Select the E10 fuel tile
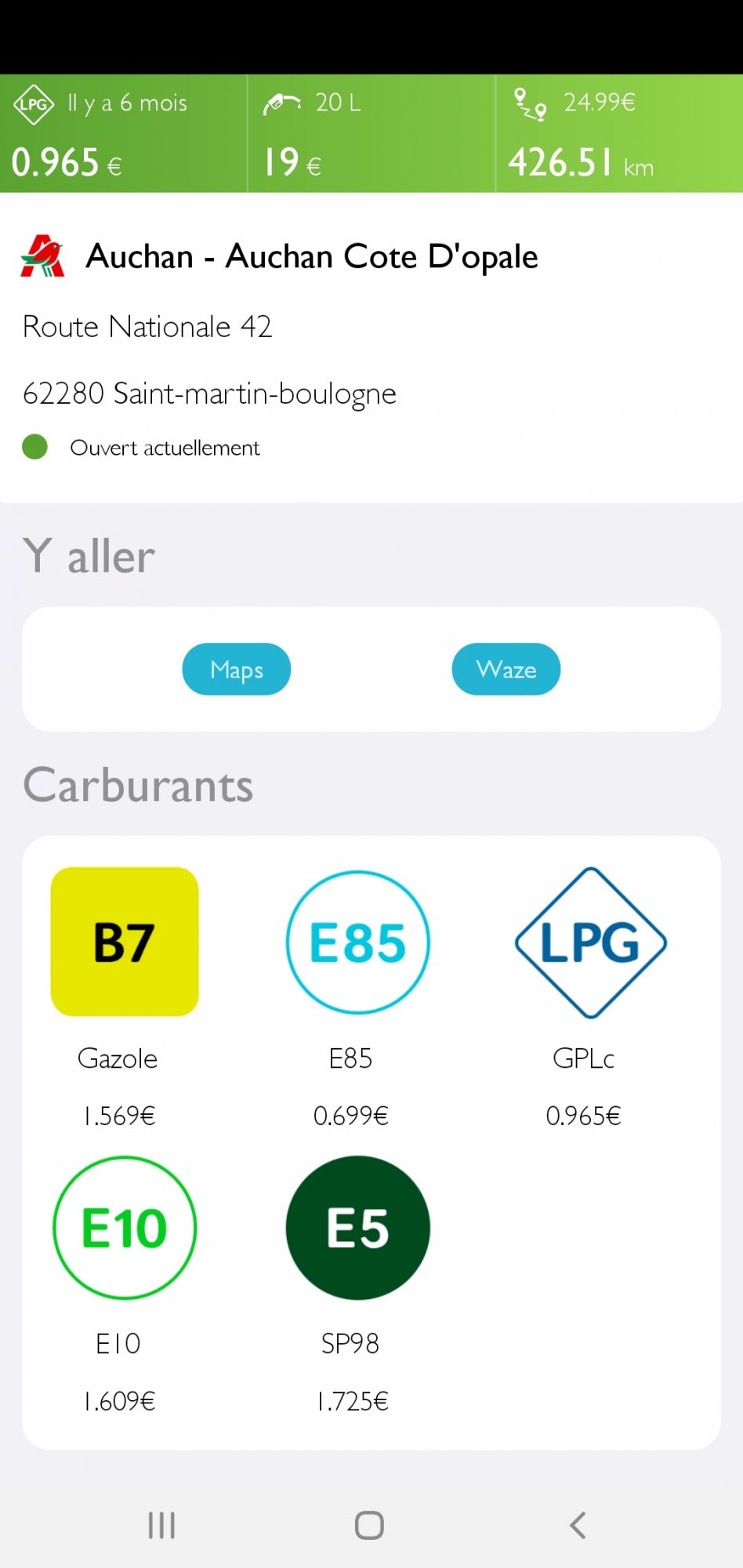This screenshot has height=1568, width=743. coord(125,1227)
